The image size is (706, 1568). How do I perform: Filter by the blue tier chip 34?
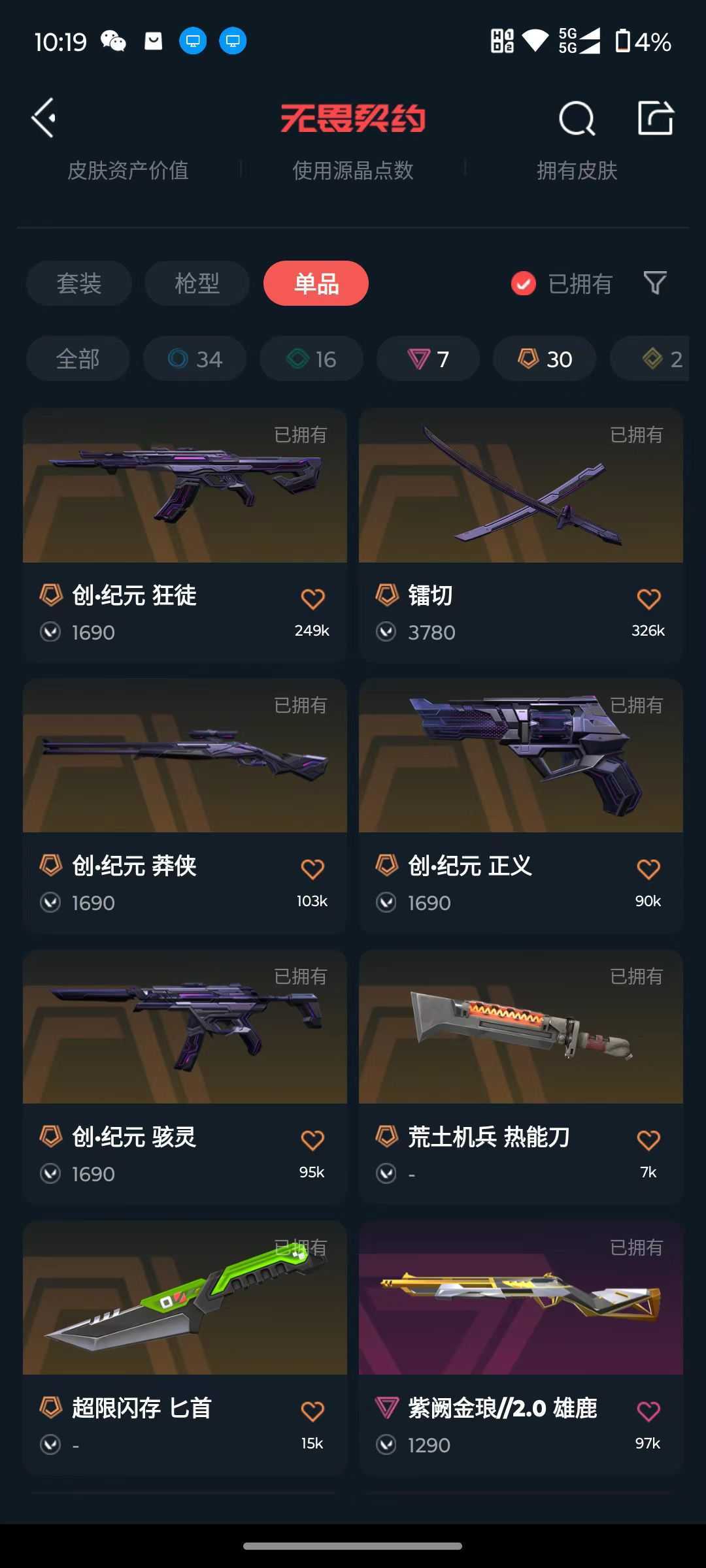tap(195, 359)
